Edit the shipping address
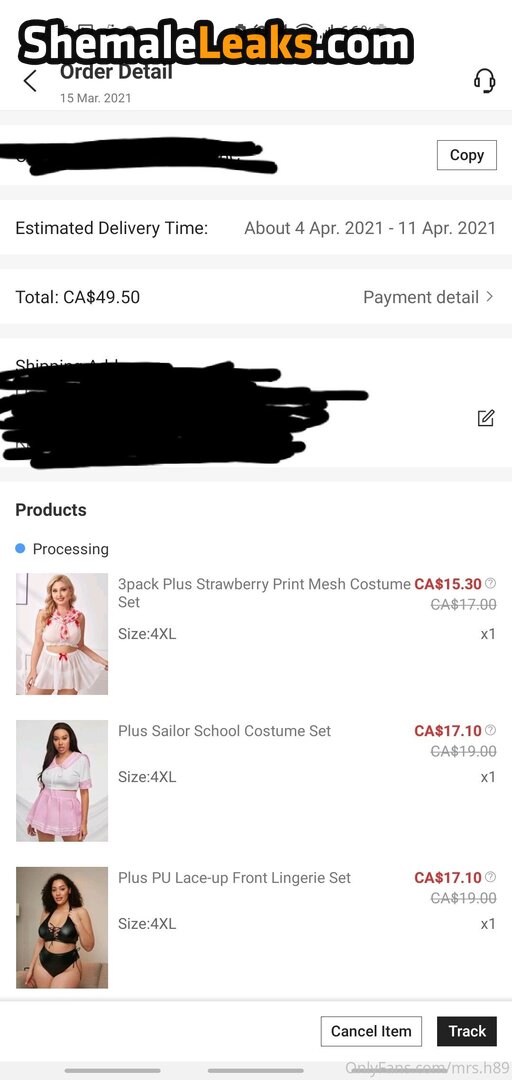512x1080 pixels. coord(486,418)
